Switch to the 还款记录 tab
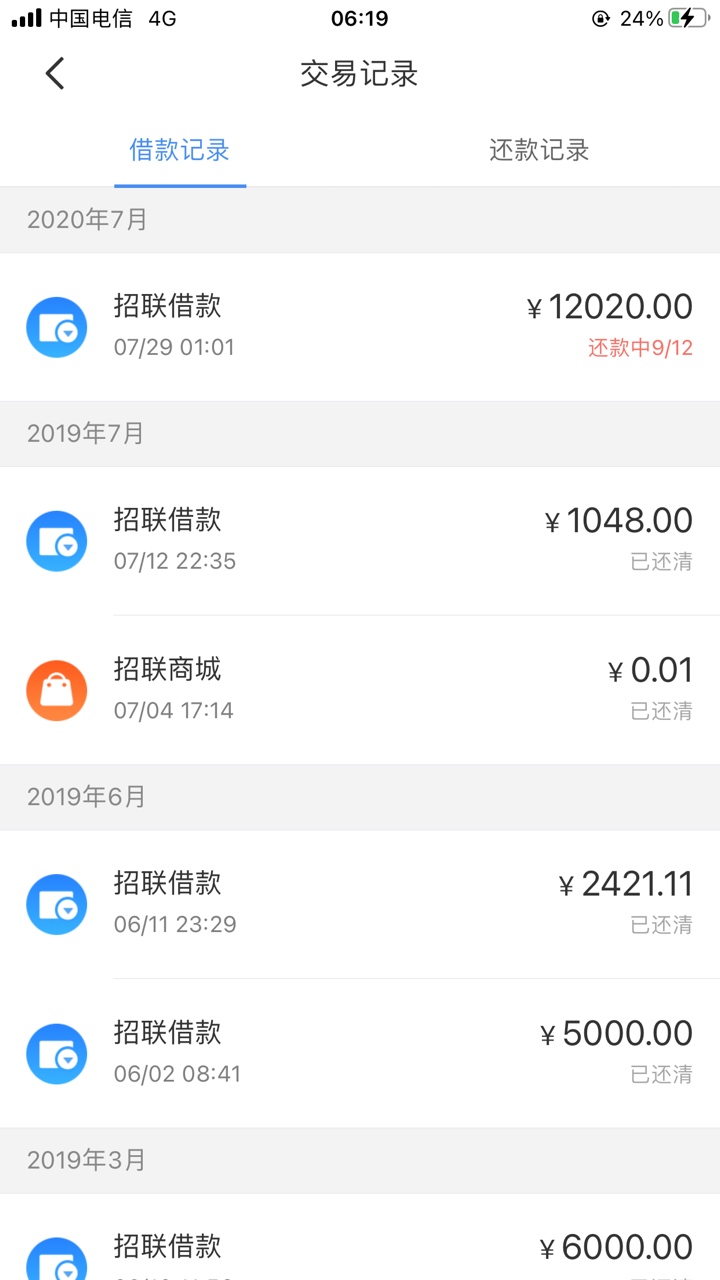This screenshot has width=720, height=1280. point(539,150)
